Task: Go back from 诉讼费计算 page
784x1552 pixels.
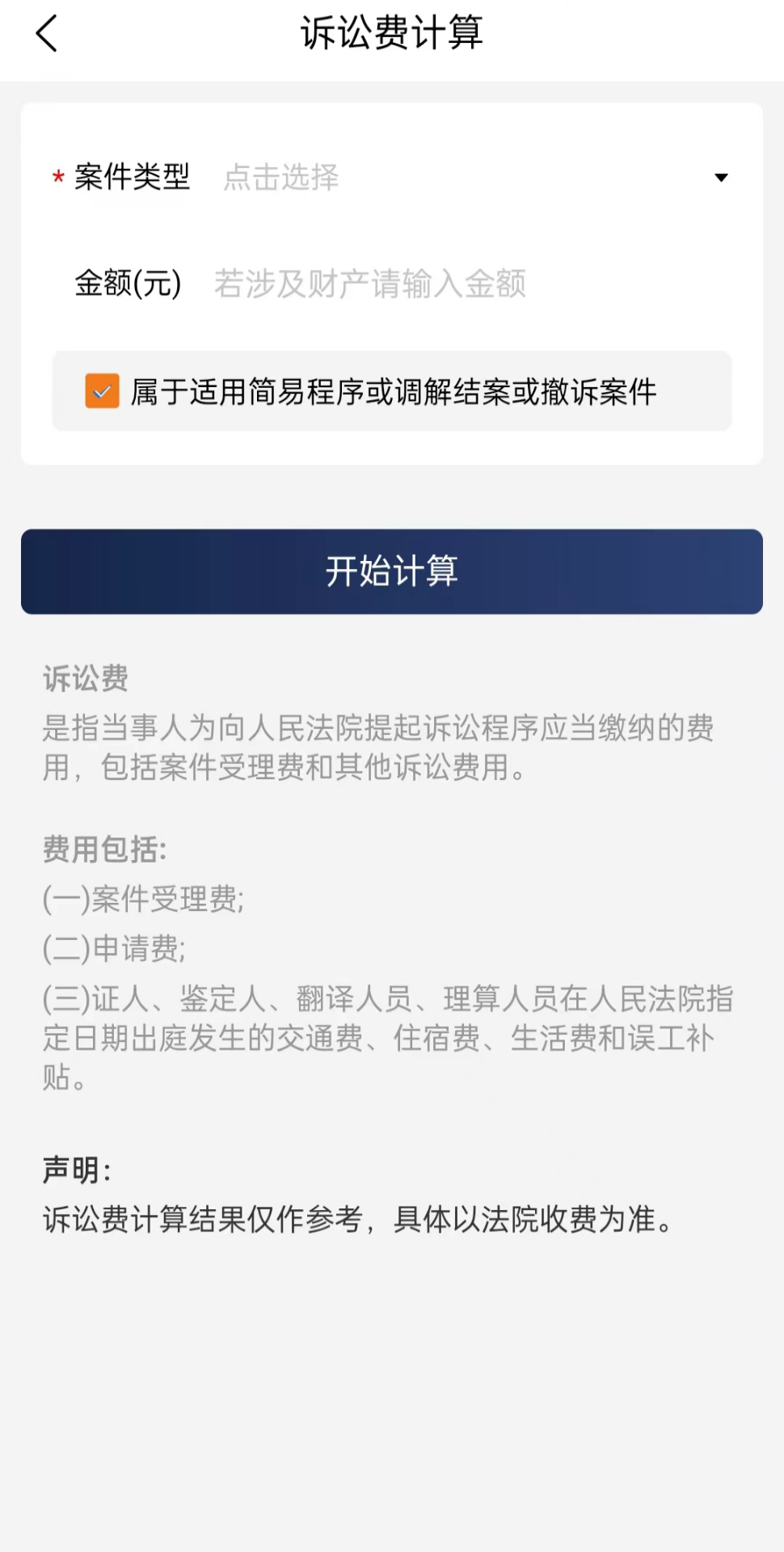Action: click(x=47, y=34)
